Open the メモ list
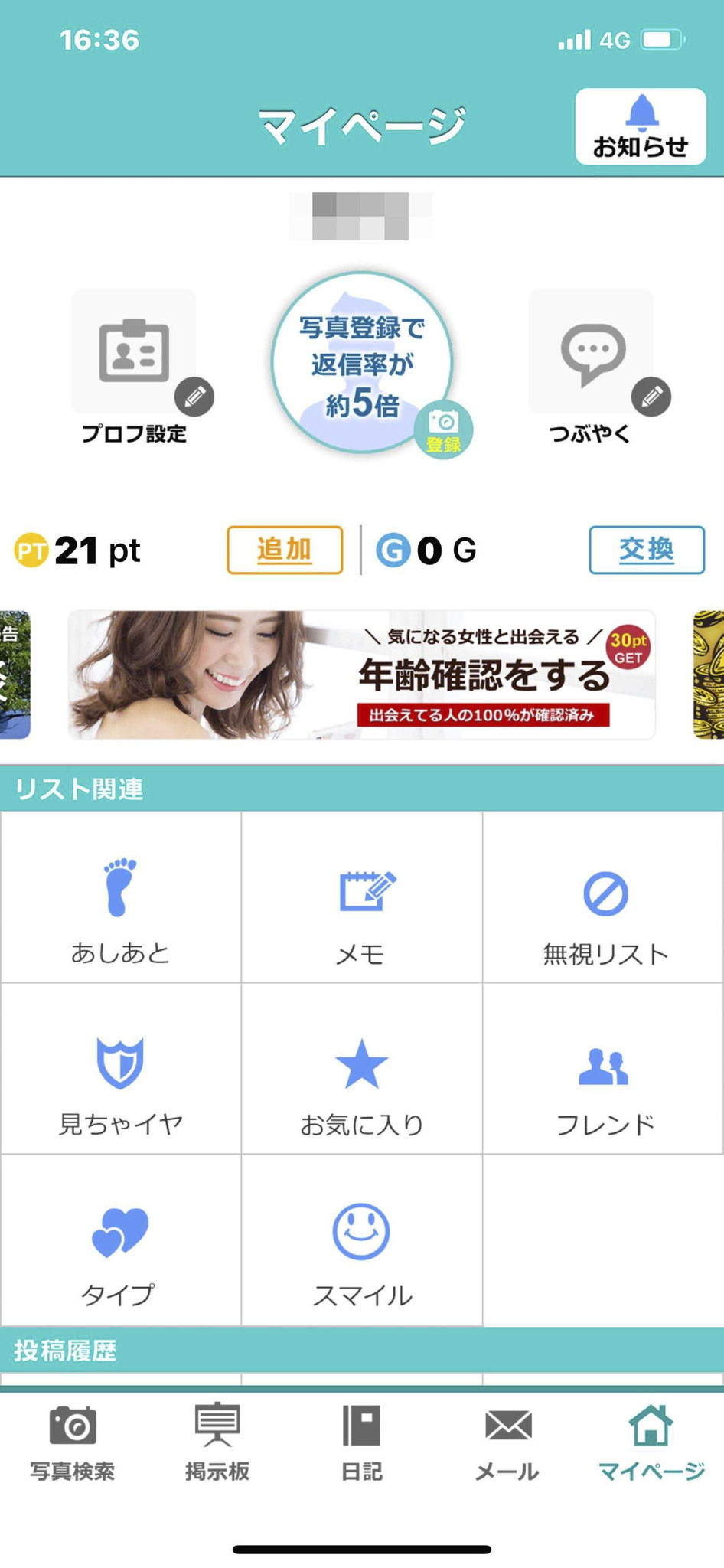724x1568 pixels. click(361, 910)
